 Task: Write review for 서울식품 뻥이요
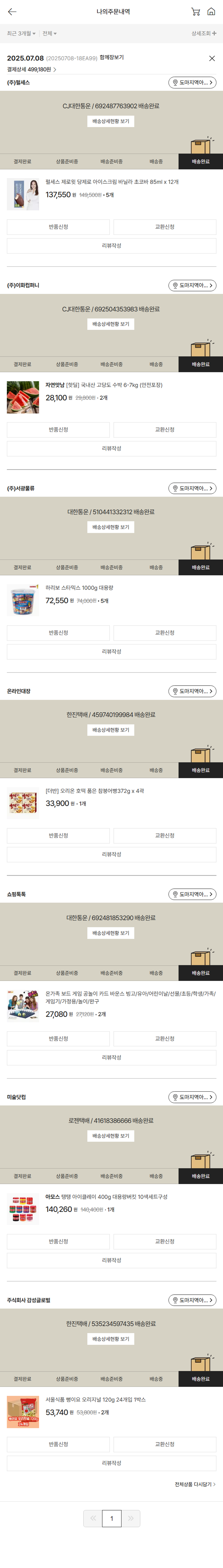111,1463
